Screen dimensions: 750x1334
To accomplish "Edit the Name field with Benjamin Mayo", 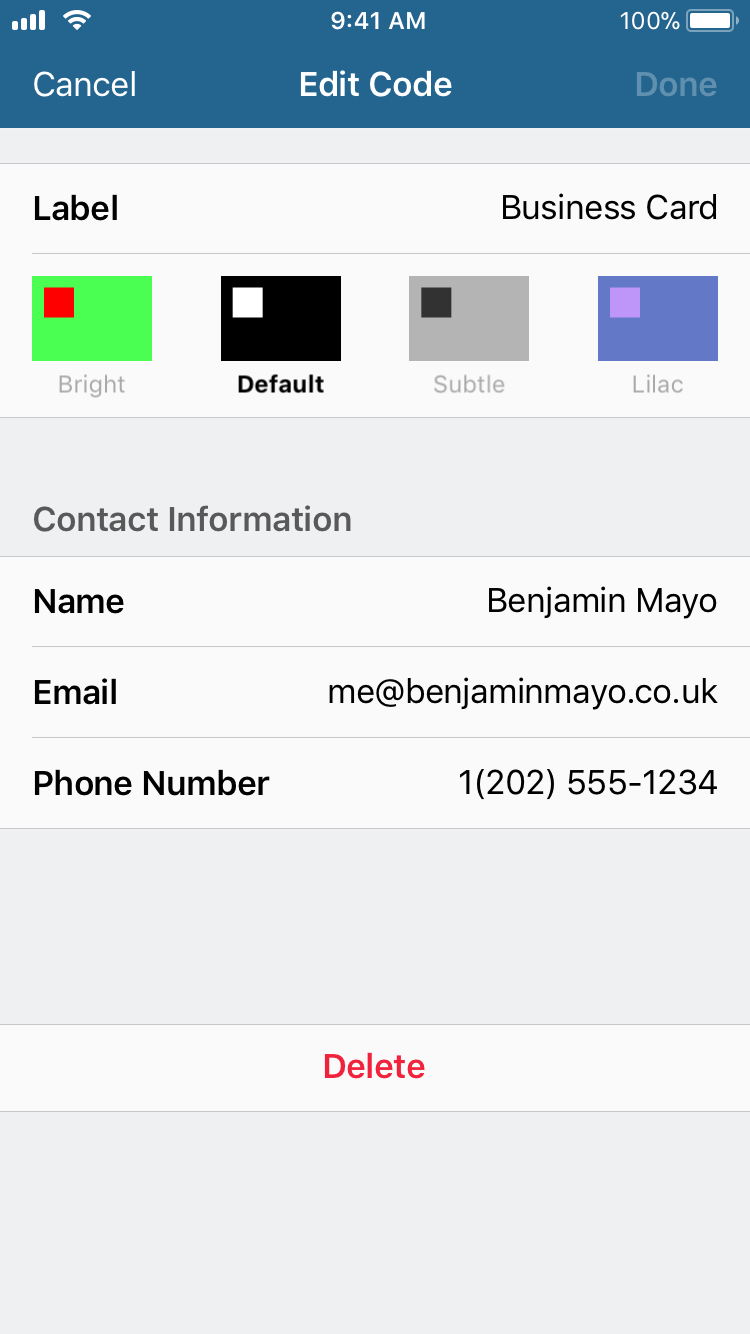I will pyautogui.click(x=375, y=601).
